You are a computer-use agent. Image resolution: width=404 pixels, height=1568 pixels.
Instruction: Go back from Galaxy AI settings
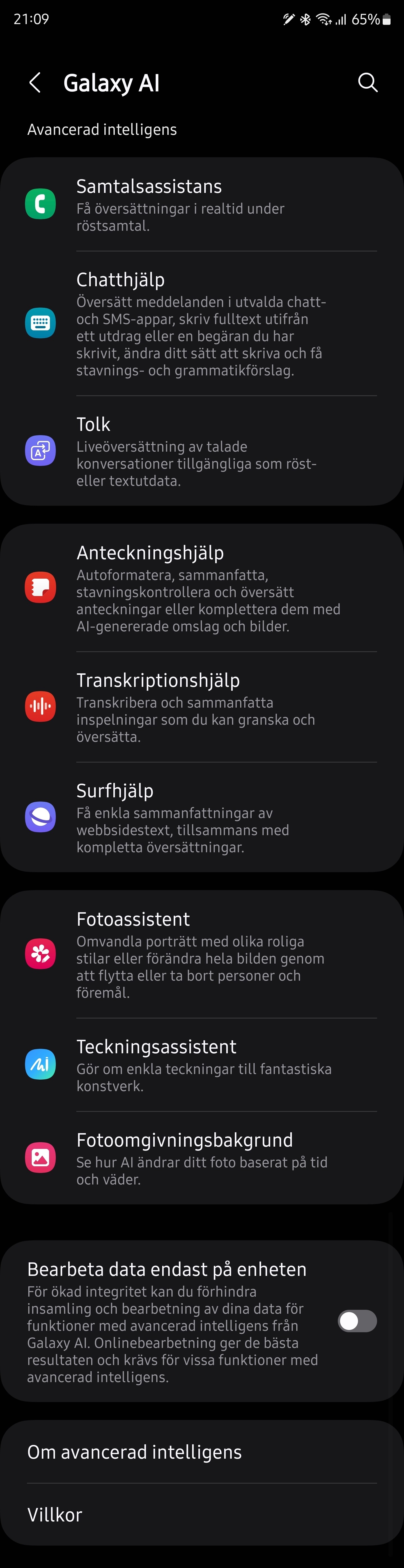click(x=35, y=83)
